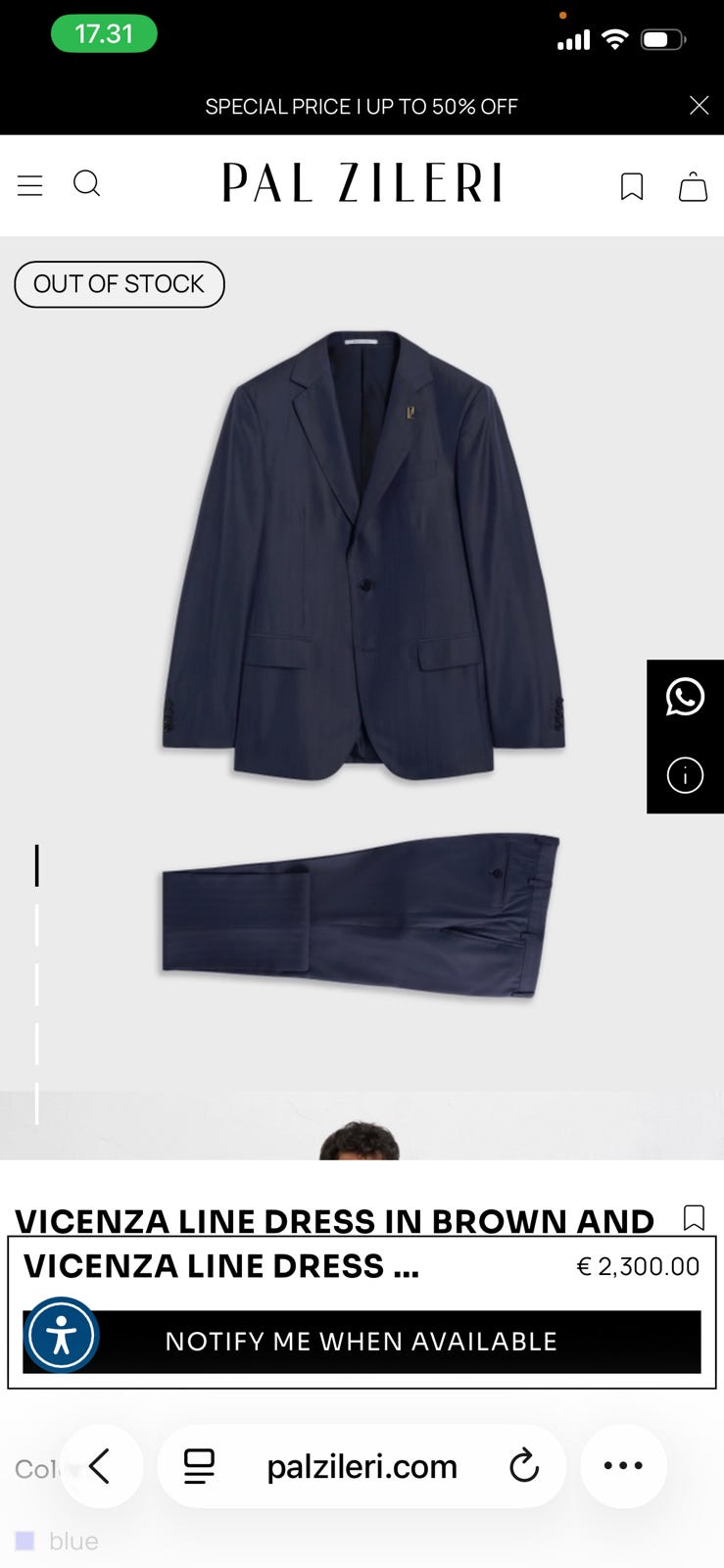Open the site search
724x1568 pixels.
87,184
